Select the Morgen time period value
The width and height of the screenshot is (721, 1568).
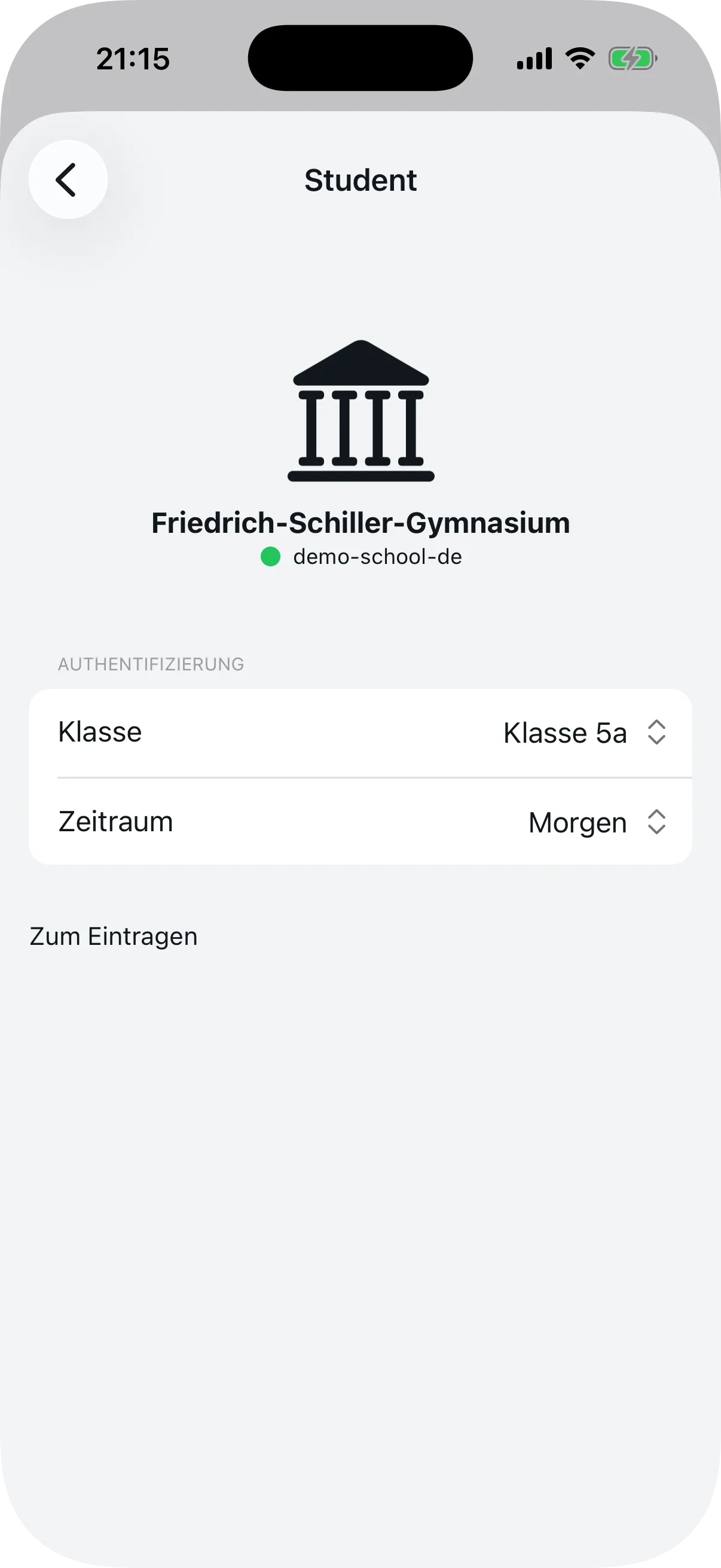click(576, 822)
